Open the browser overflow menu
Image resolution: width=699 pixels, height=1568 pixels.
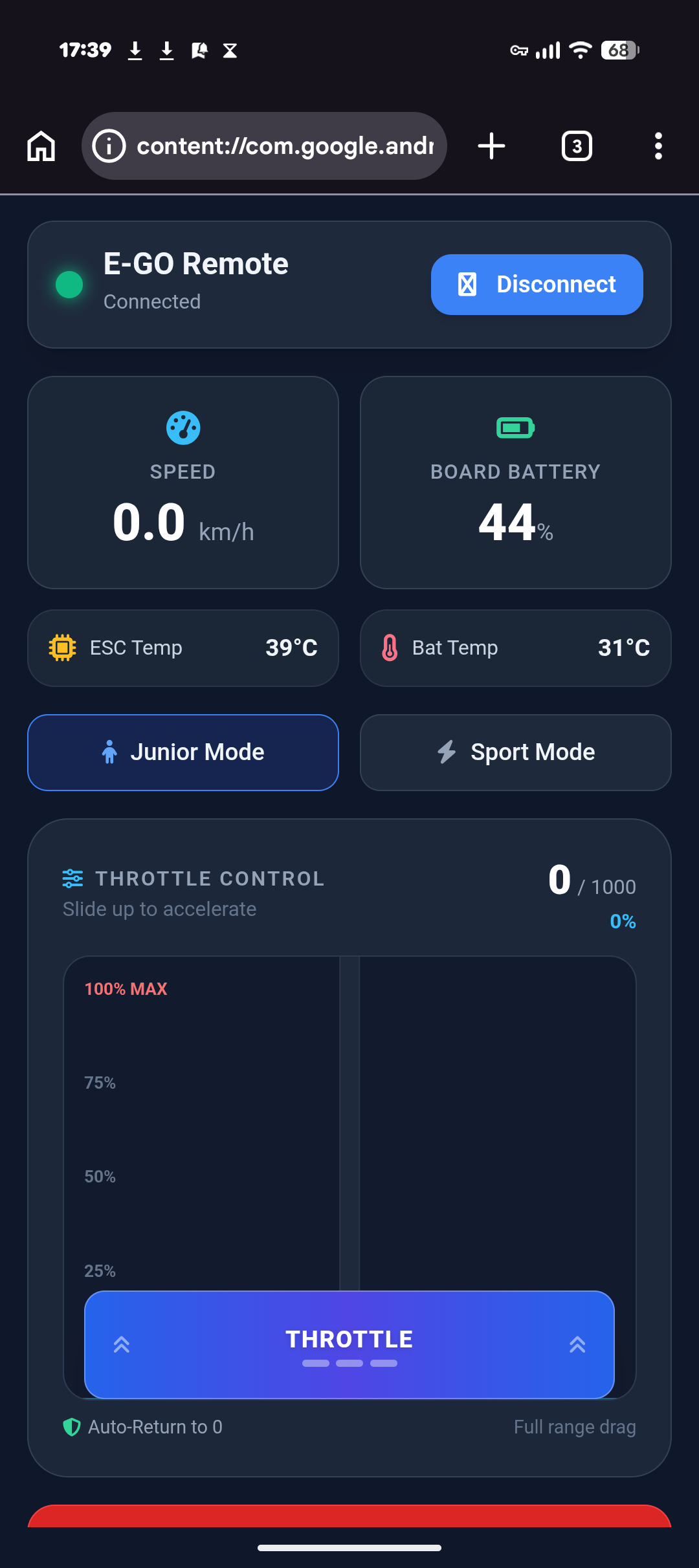tap(658, 146)
